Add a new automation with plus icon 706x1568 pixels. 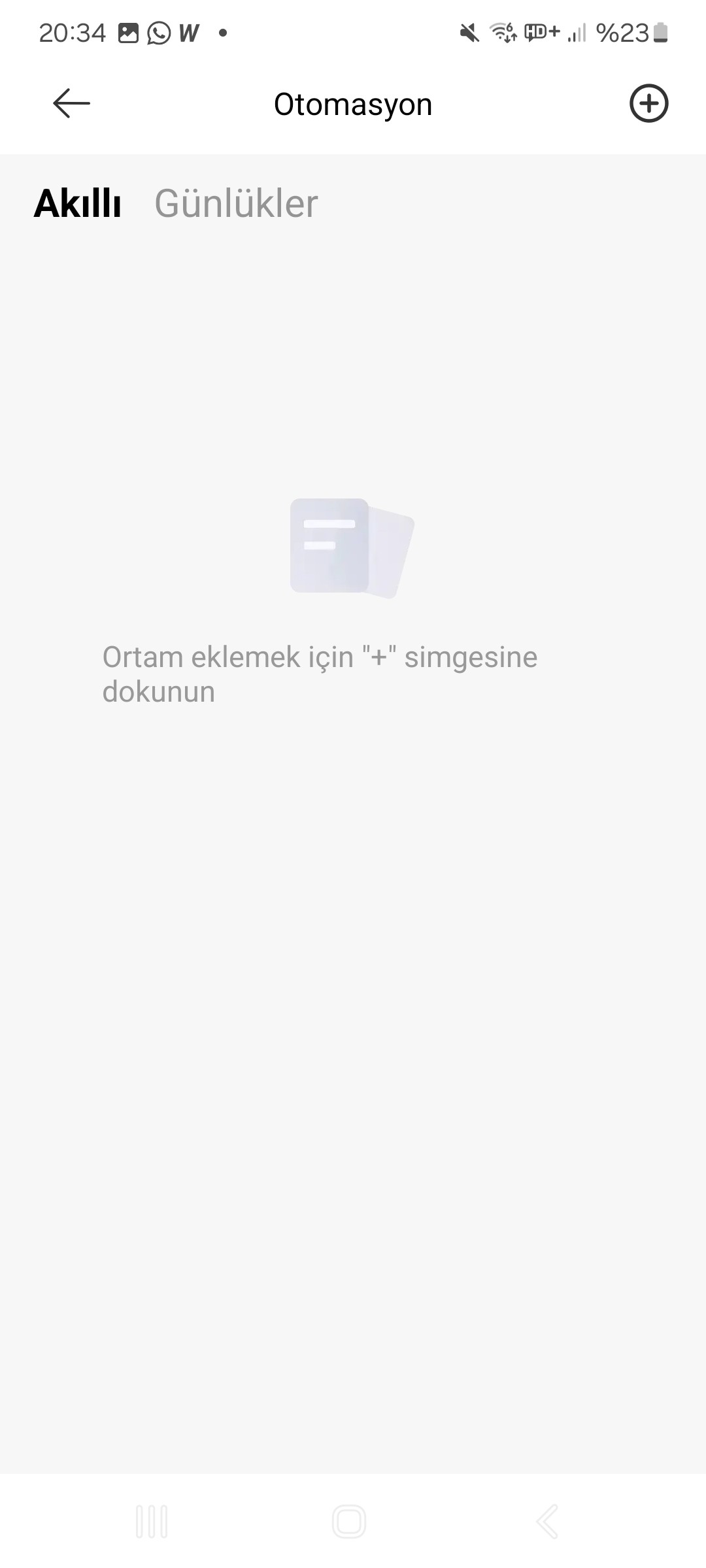[648, 103]
